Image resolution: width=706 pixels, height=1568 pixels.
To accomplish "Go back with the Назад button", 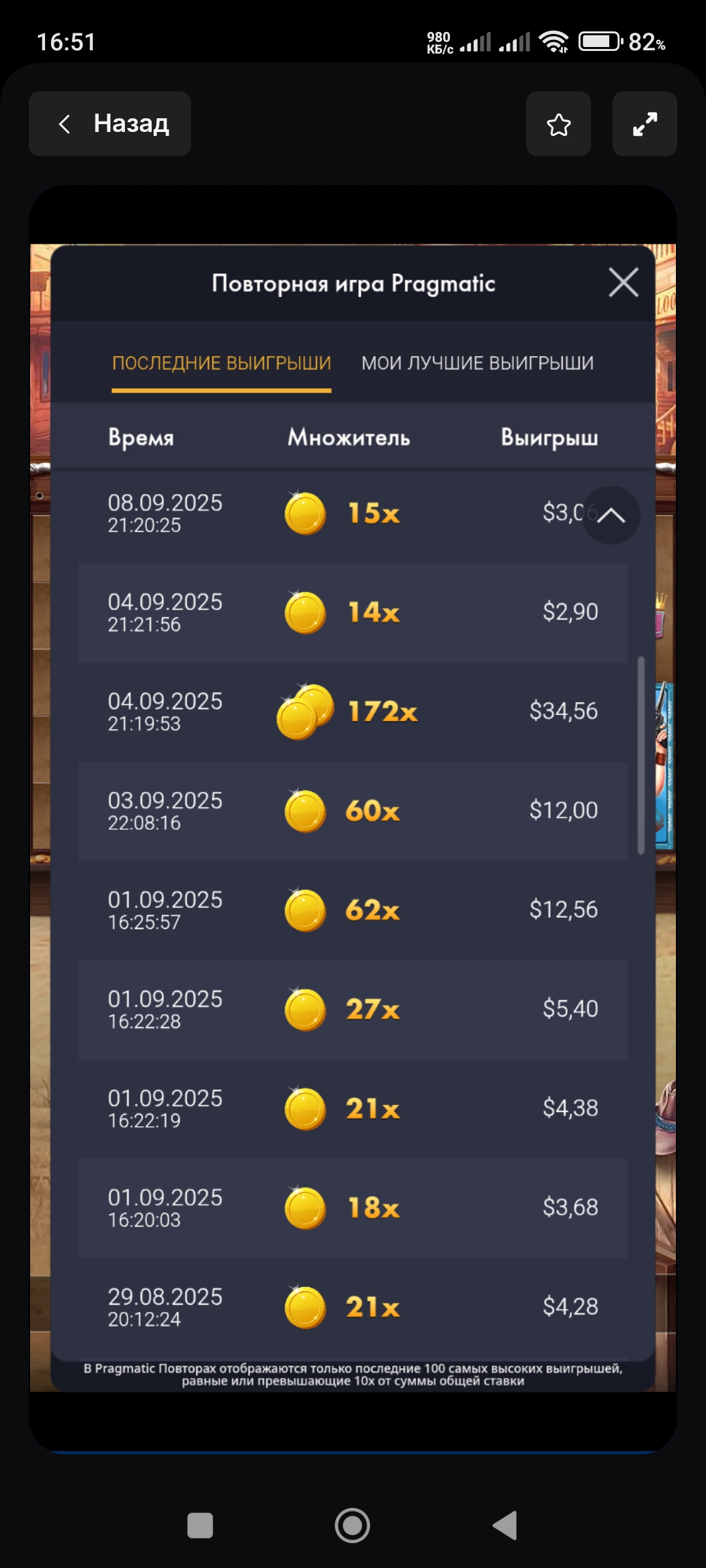I will [110, 123].
